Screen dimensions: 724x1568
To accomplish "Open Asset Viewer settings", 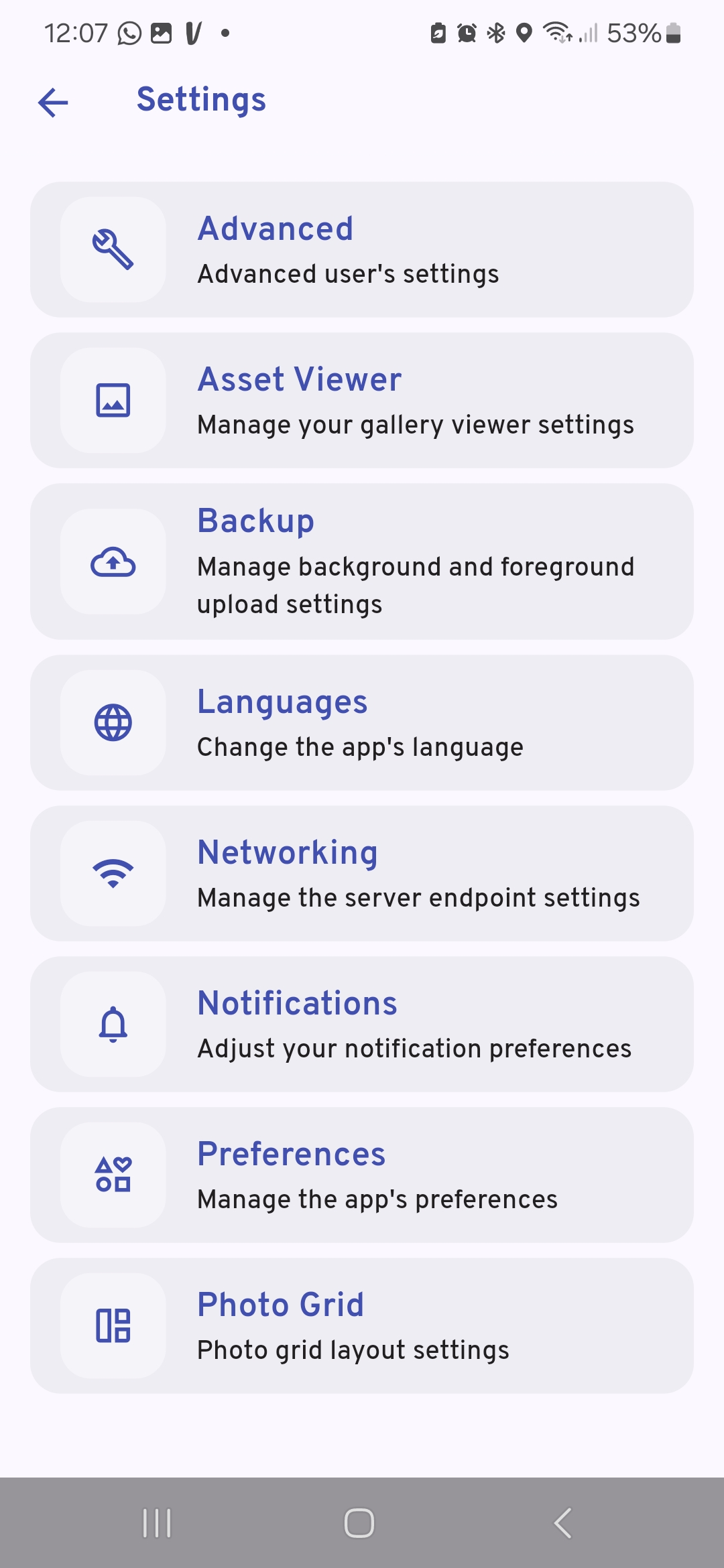I will coord(362,400).
